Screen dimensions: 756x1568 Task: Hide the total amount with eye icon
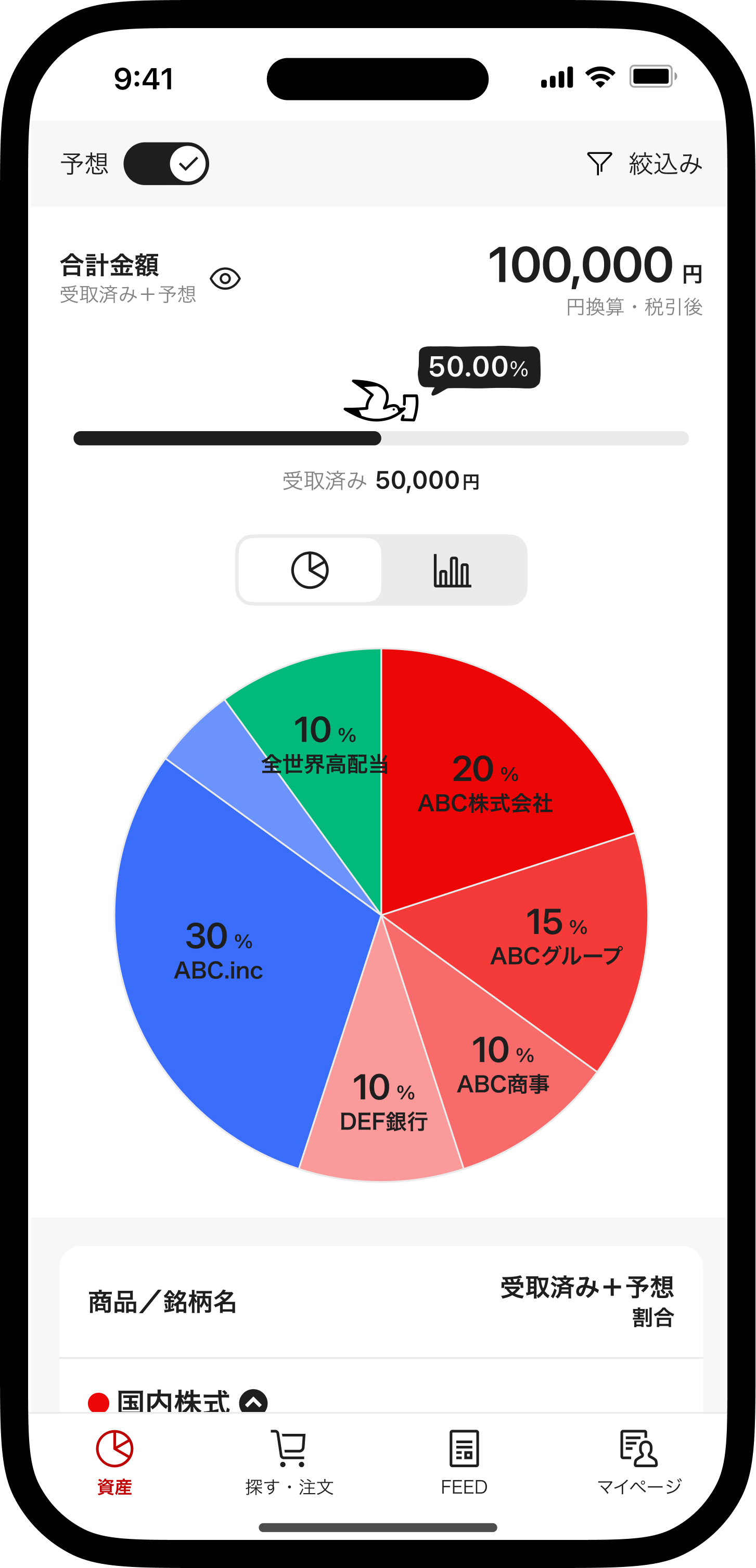click(225, 279)
